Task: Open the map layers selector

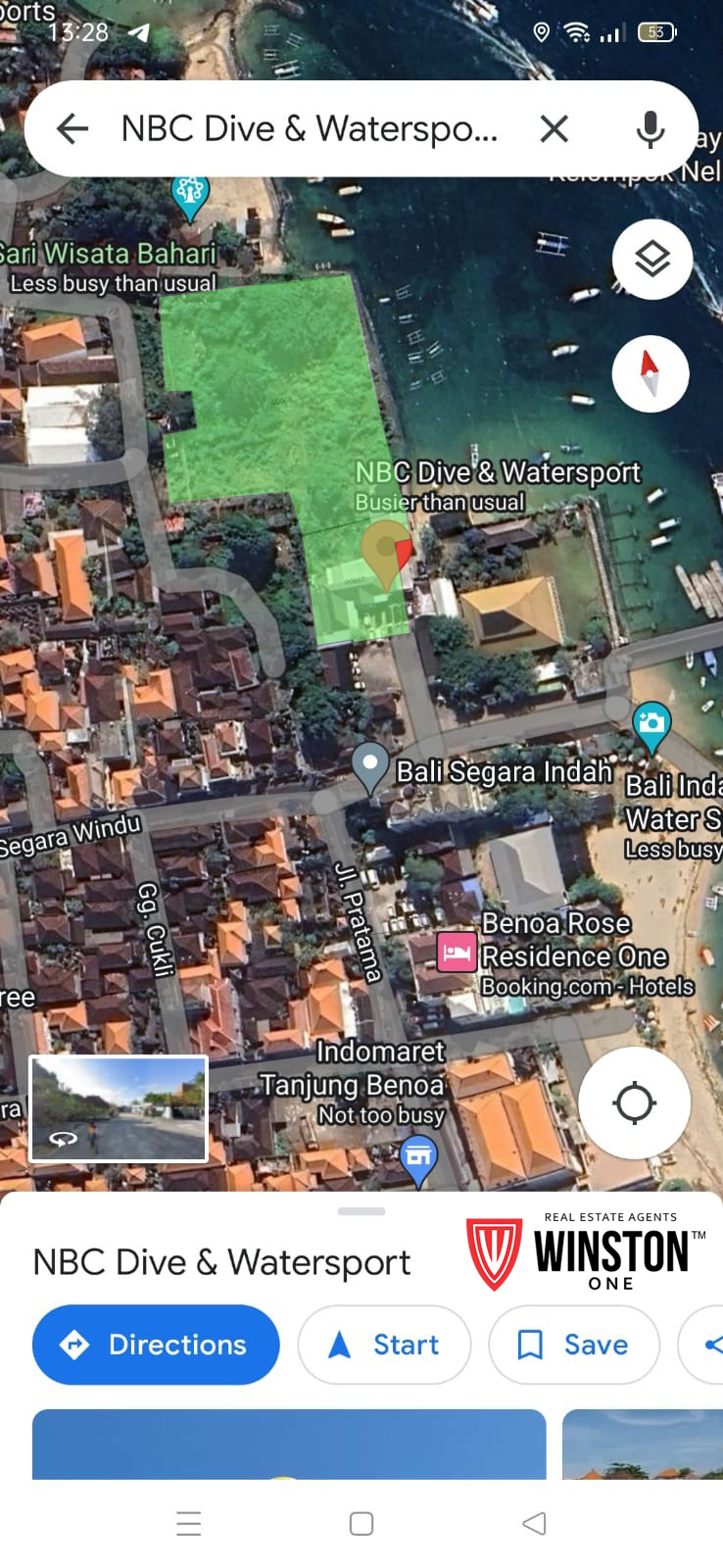Action: click(651, 259)
